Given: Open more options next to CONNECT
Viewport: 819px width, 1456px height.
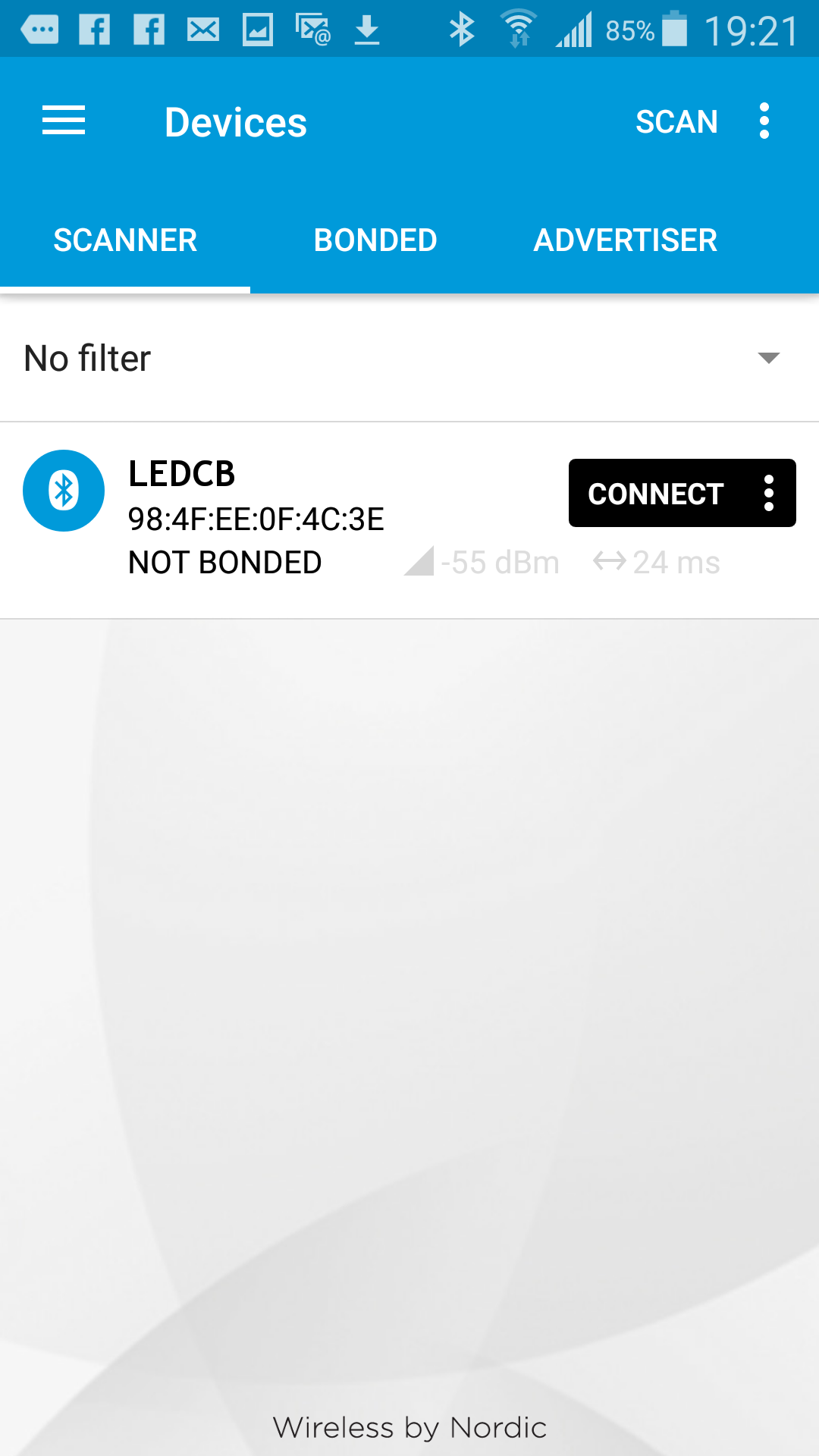Looking at the screenshot, I should (x=769, y=494).
